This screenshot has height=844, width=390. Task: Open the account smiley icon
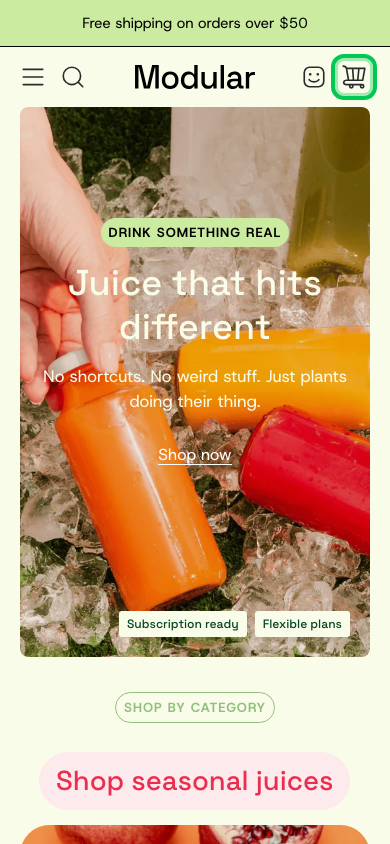click(x=314, y=77)
